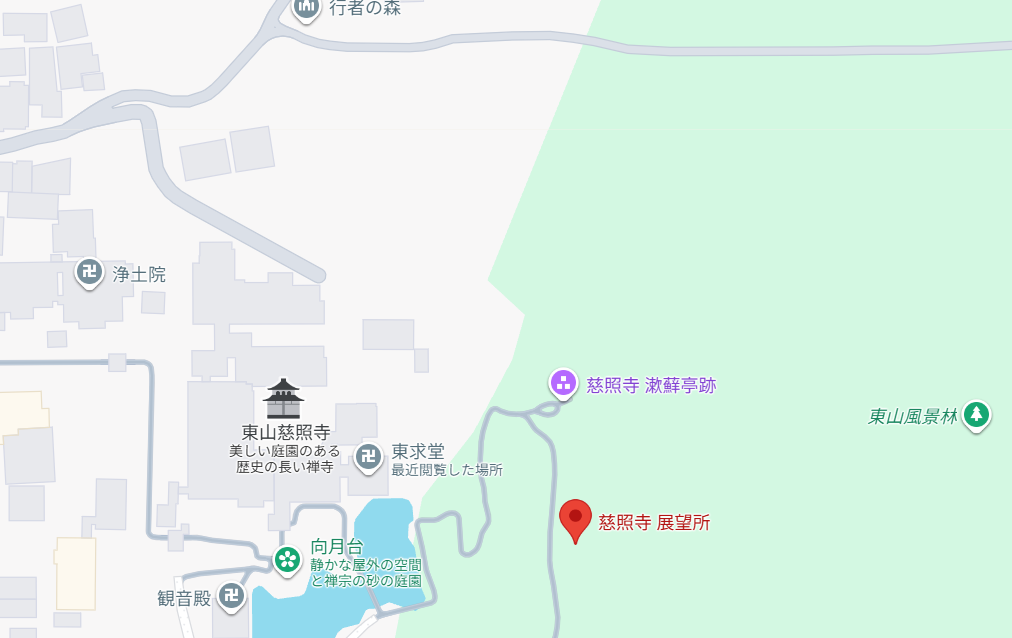Select the 東山慈照寺 temple marker
Viewport: 1012px width, 638px height.
pos(283,399)
